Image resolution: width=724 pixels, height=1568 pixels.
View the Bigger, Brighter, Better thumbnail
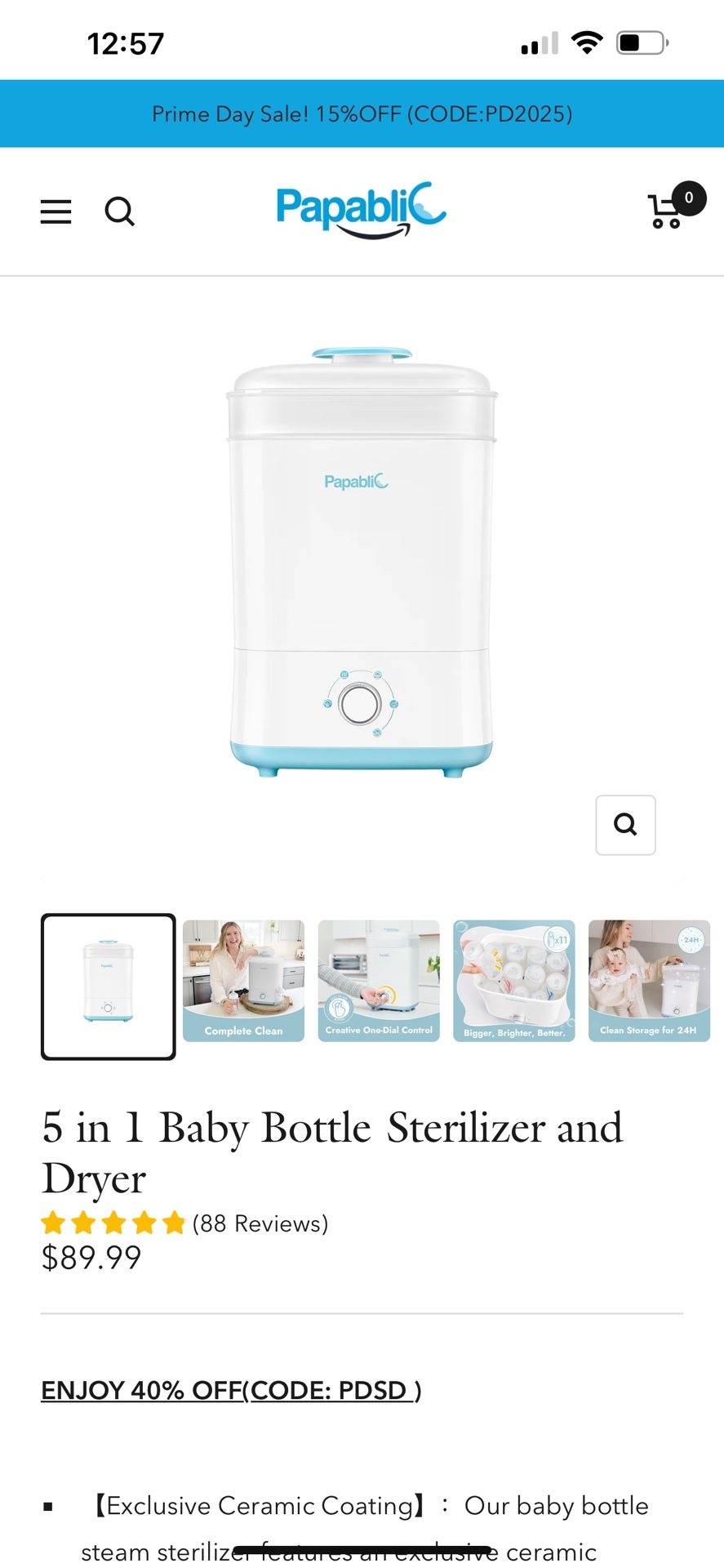(x=514, y=981)
